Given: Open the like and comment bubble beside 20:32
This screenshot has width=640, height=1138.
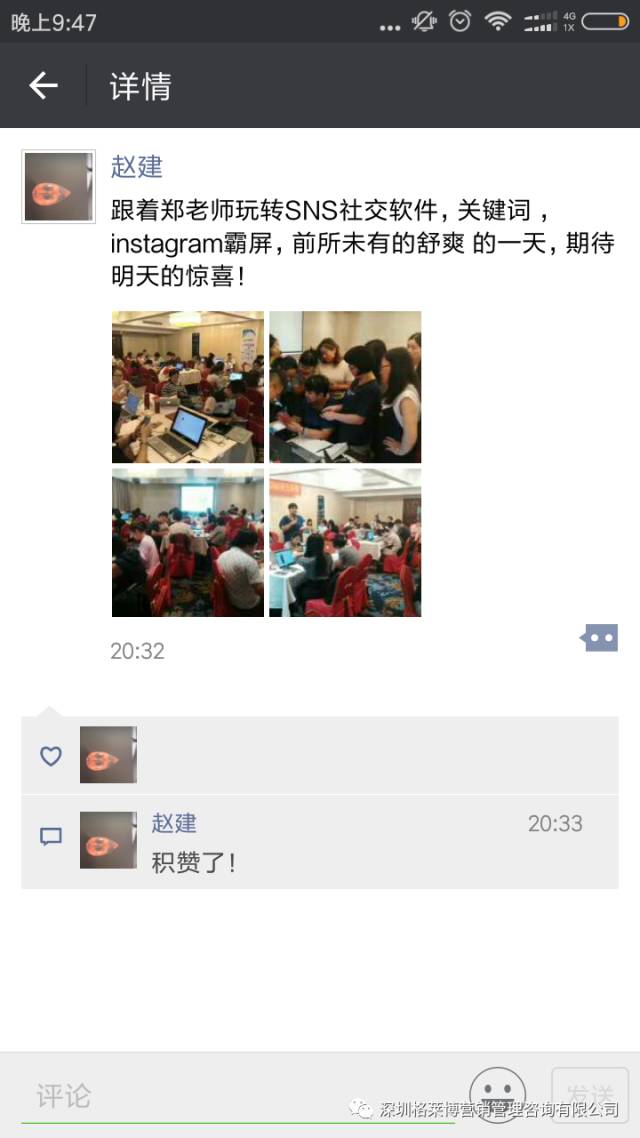Looking at the screenshot, I should (x=600, y=638).
